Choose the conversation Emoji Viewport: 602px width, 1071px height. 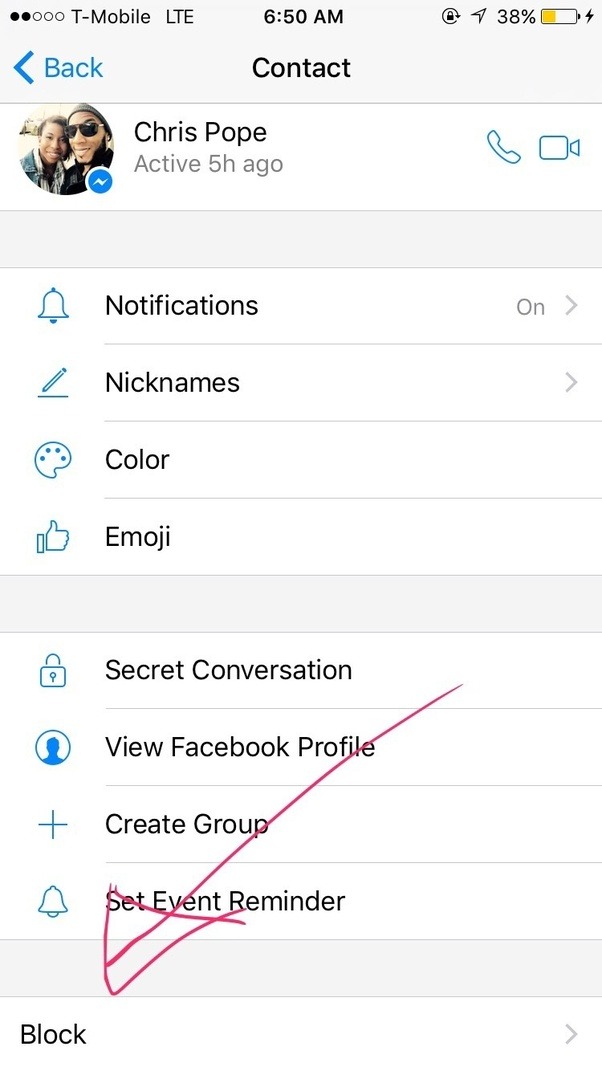click(300, 537)
